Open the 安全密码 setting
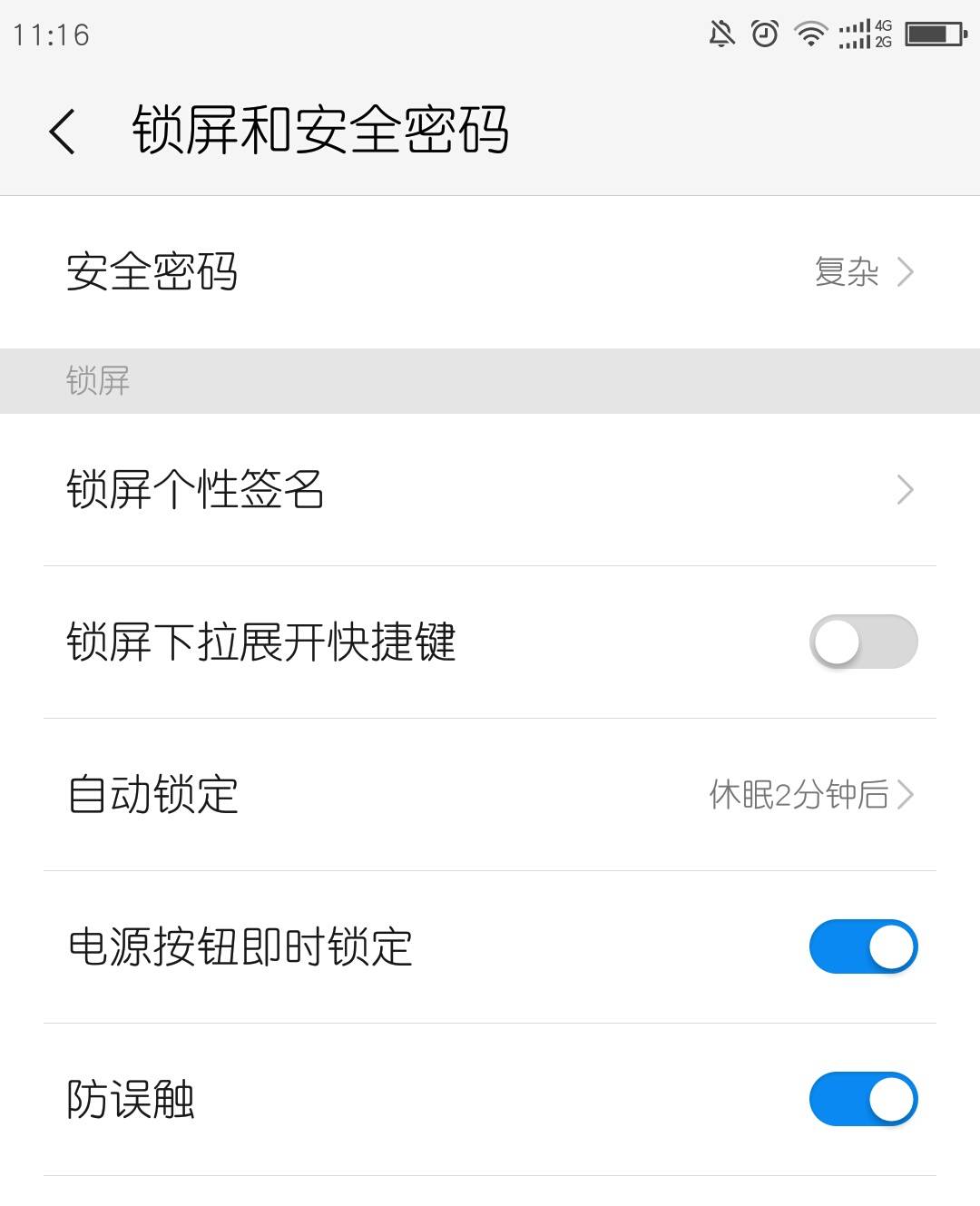980x1206 pixels. [x=490, y=272]
